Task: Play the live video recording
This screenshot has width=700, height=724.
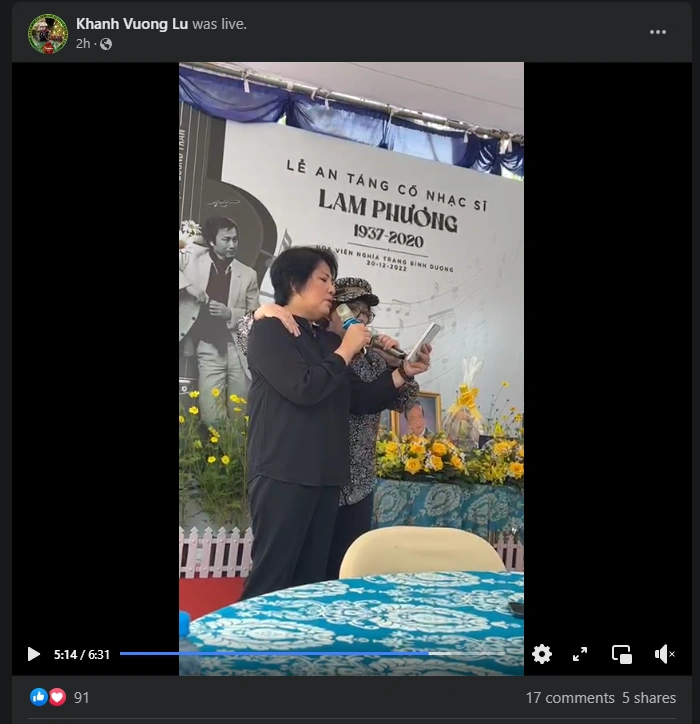Action: [x=33, y=654]
